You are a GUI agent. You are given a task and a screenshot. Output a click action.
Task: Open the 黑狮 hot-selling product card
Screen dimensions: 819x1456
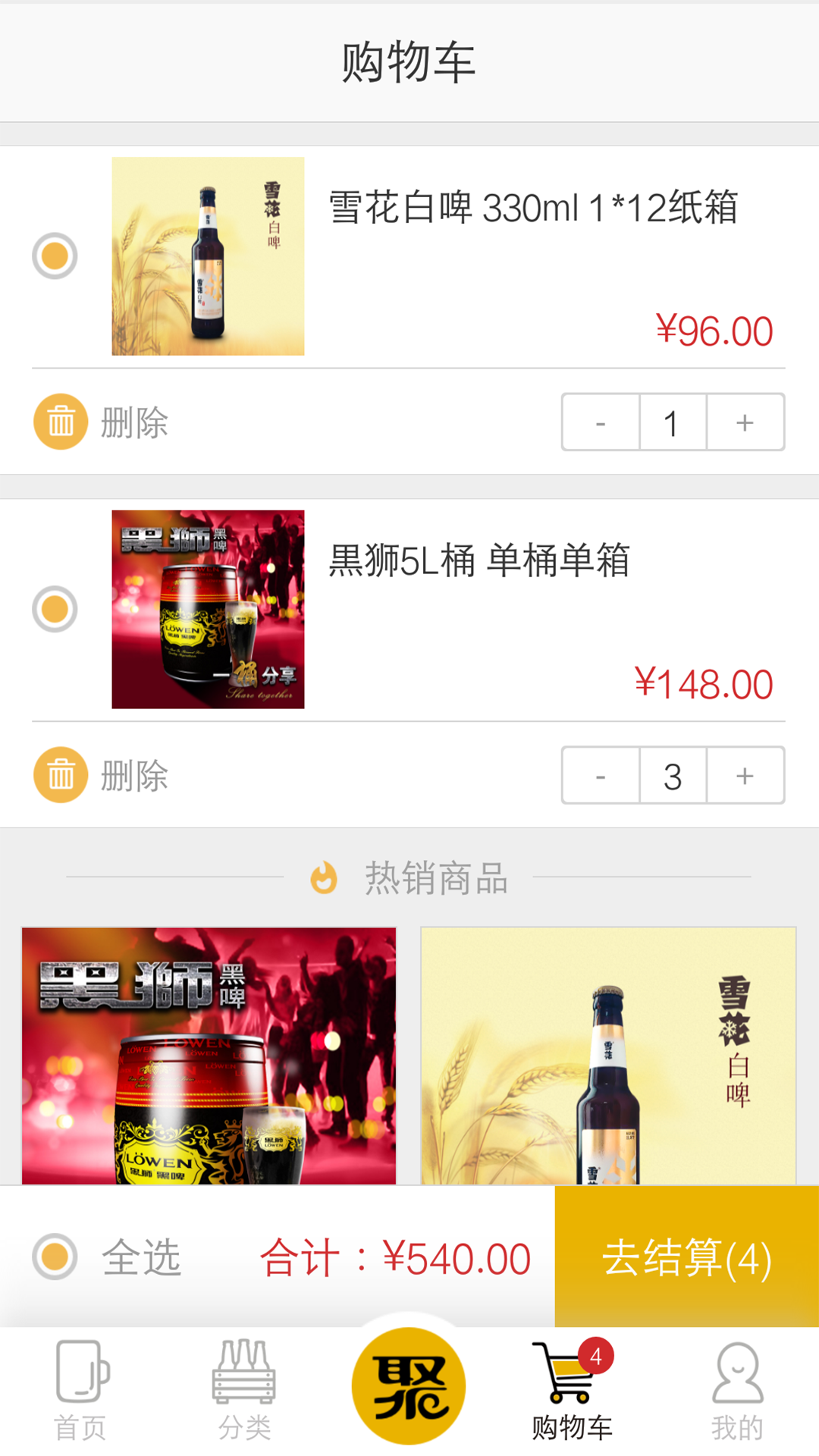tap(209, 1055)
